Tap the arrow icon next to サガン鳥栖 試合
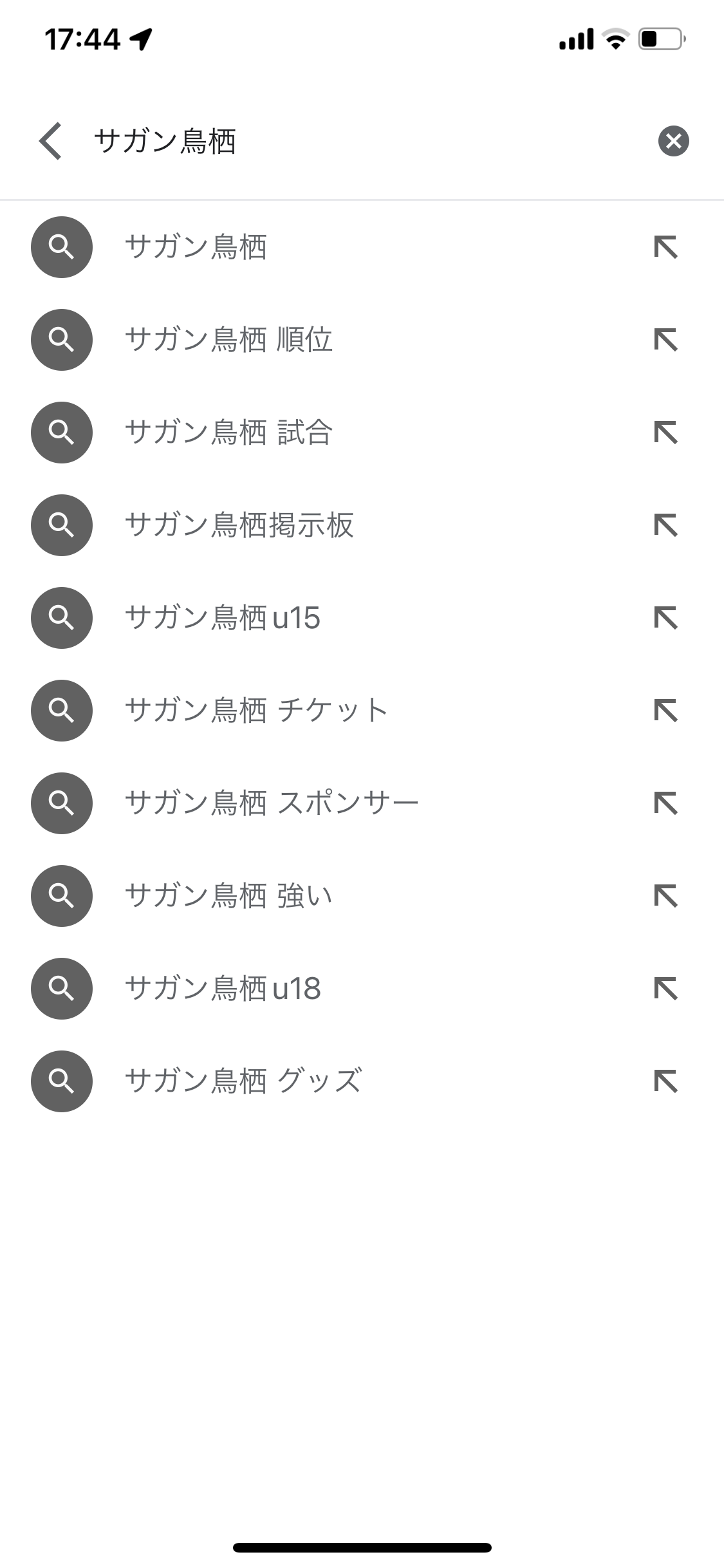Screen dimensions: 724x1568 (x=665, y=433)
